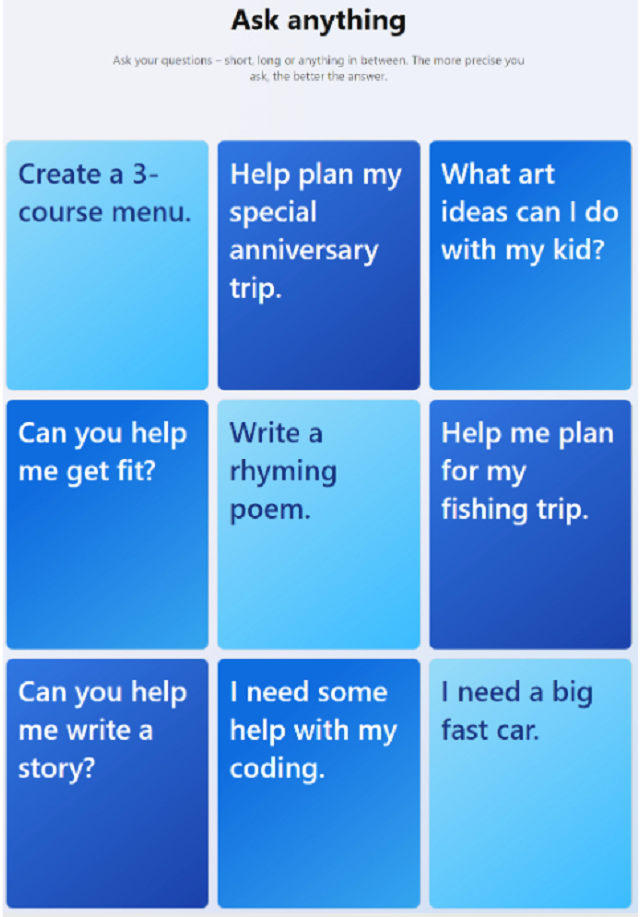Tap the 'I need a big fast car' card
The height and width of the screenshot is (917, 642).
click(530, 783)
